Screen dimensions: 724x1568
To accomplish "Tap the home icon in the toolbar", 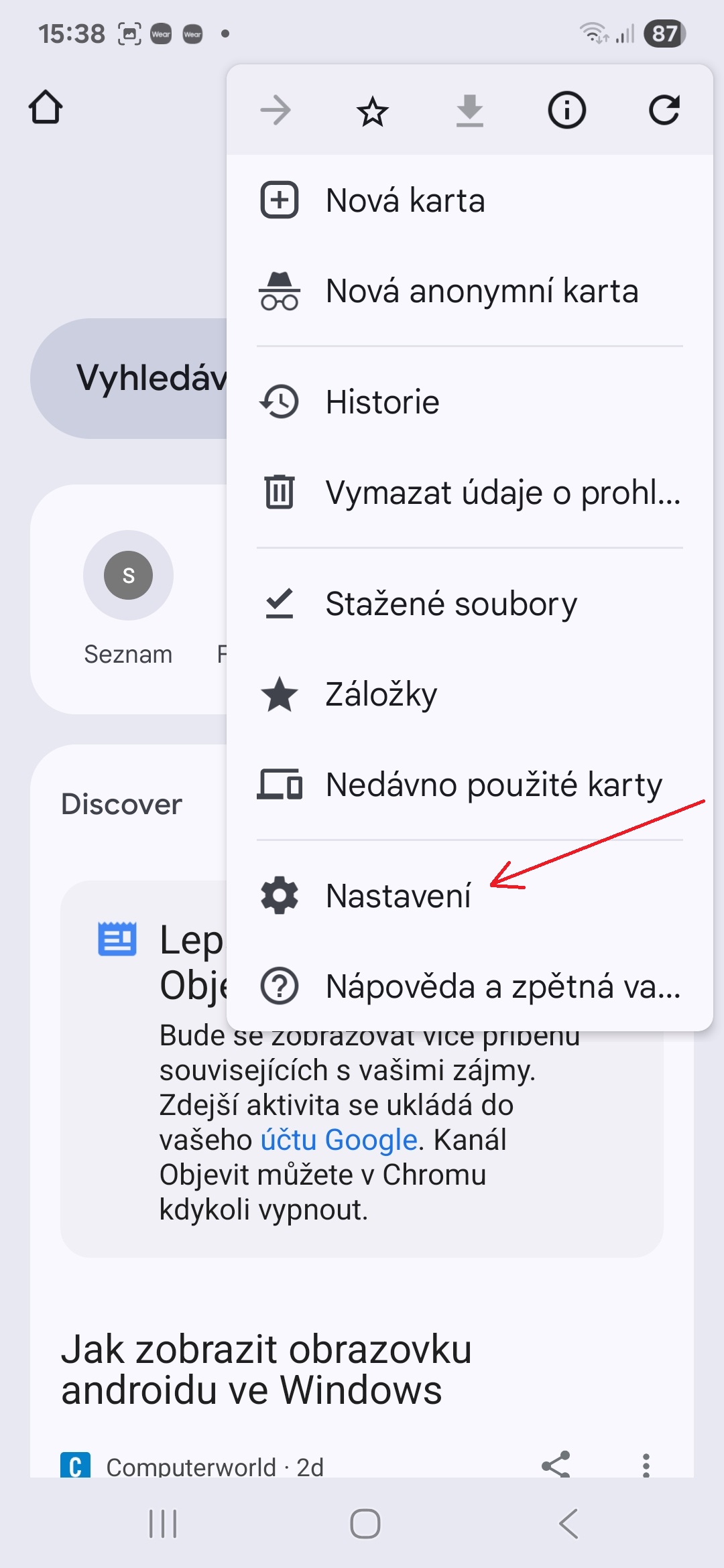I will 46,107.
